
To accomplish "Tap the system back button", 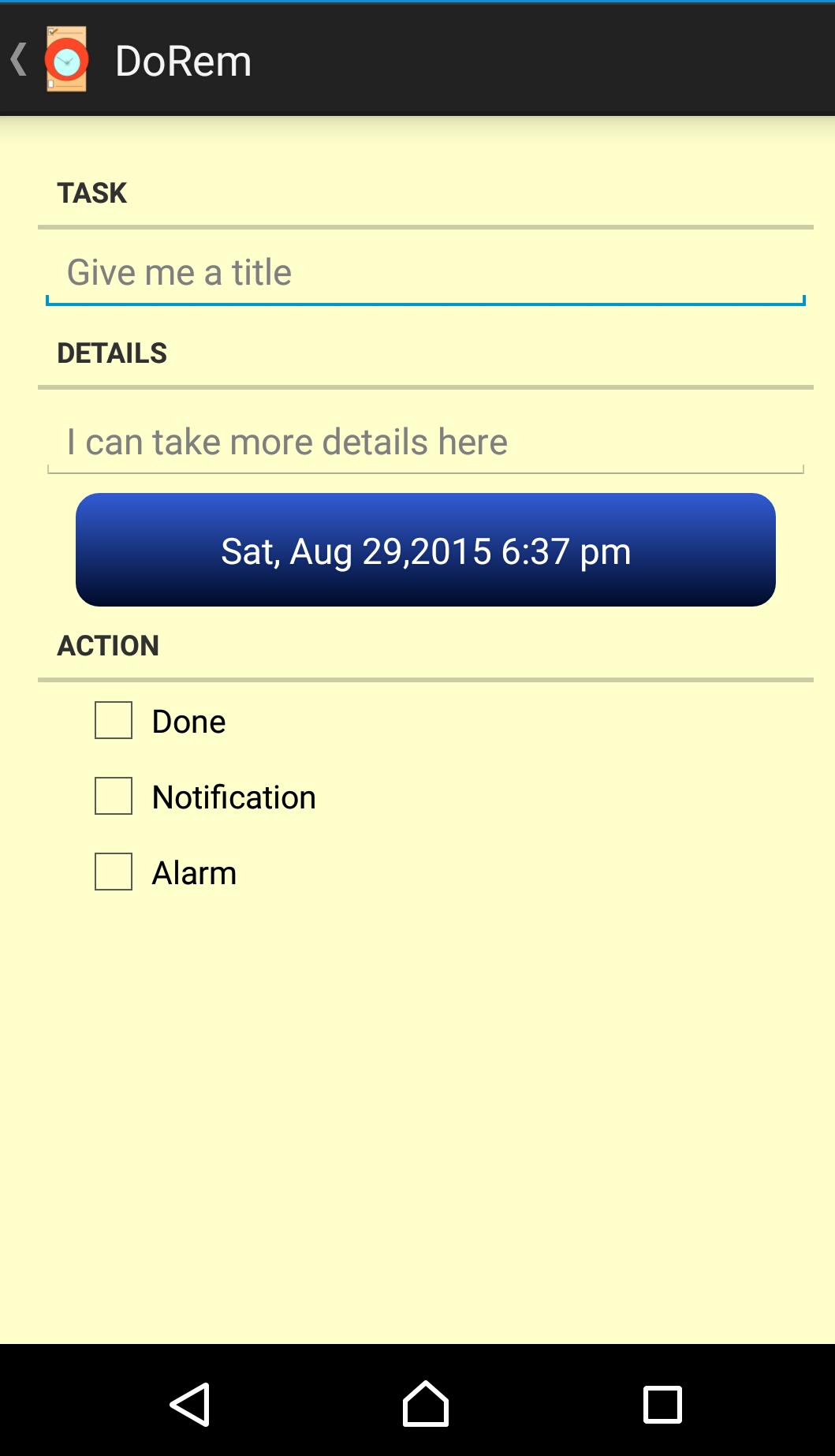I will (x=190, y=1405).
